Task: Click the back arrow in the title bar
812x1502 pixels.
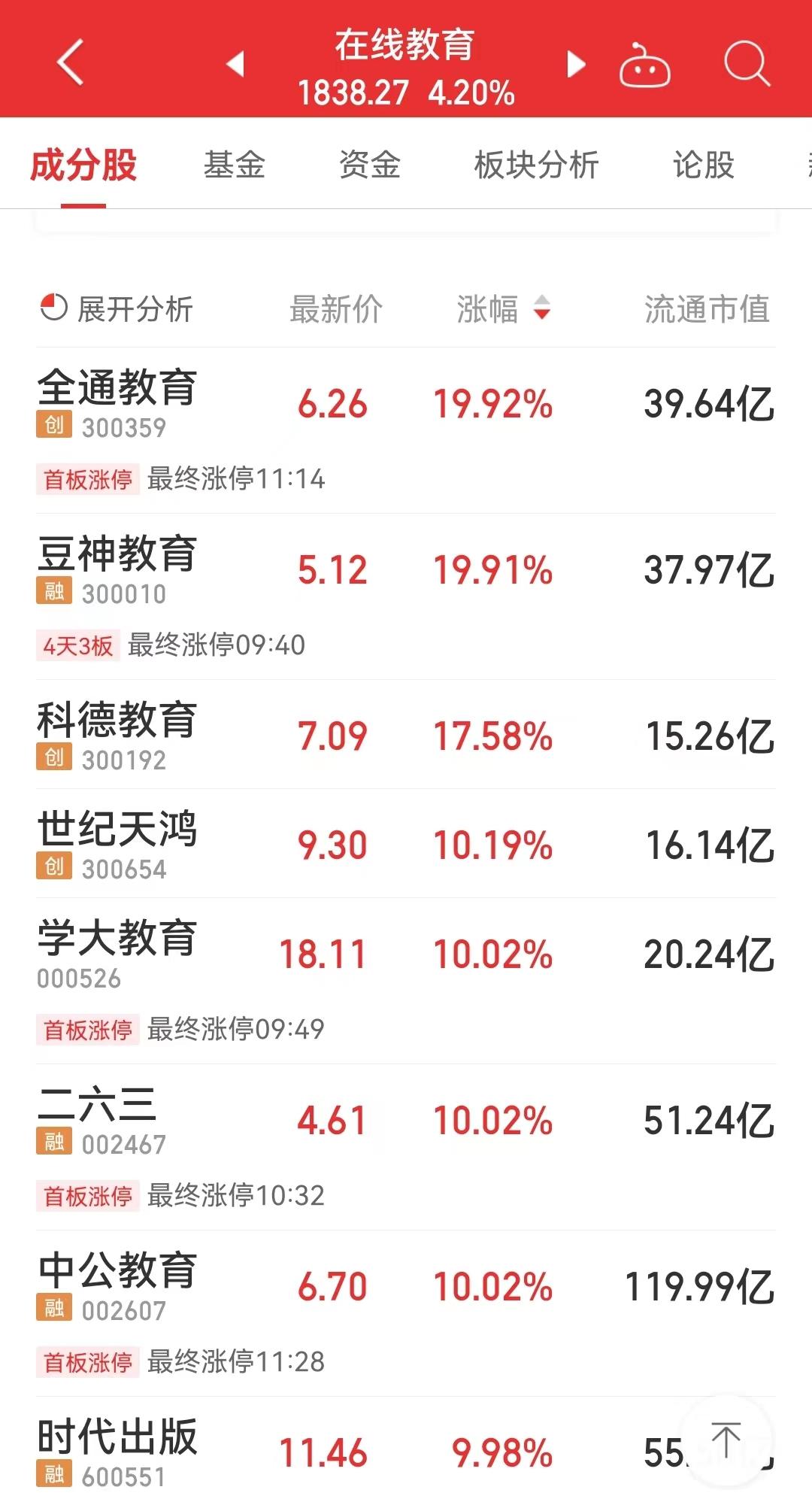Action: pos(68,62)
